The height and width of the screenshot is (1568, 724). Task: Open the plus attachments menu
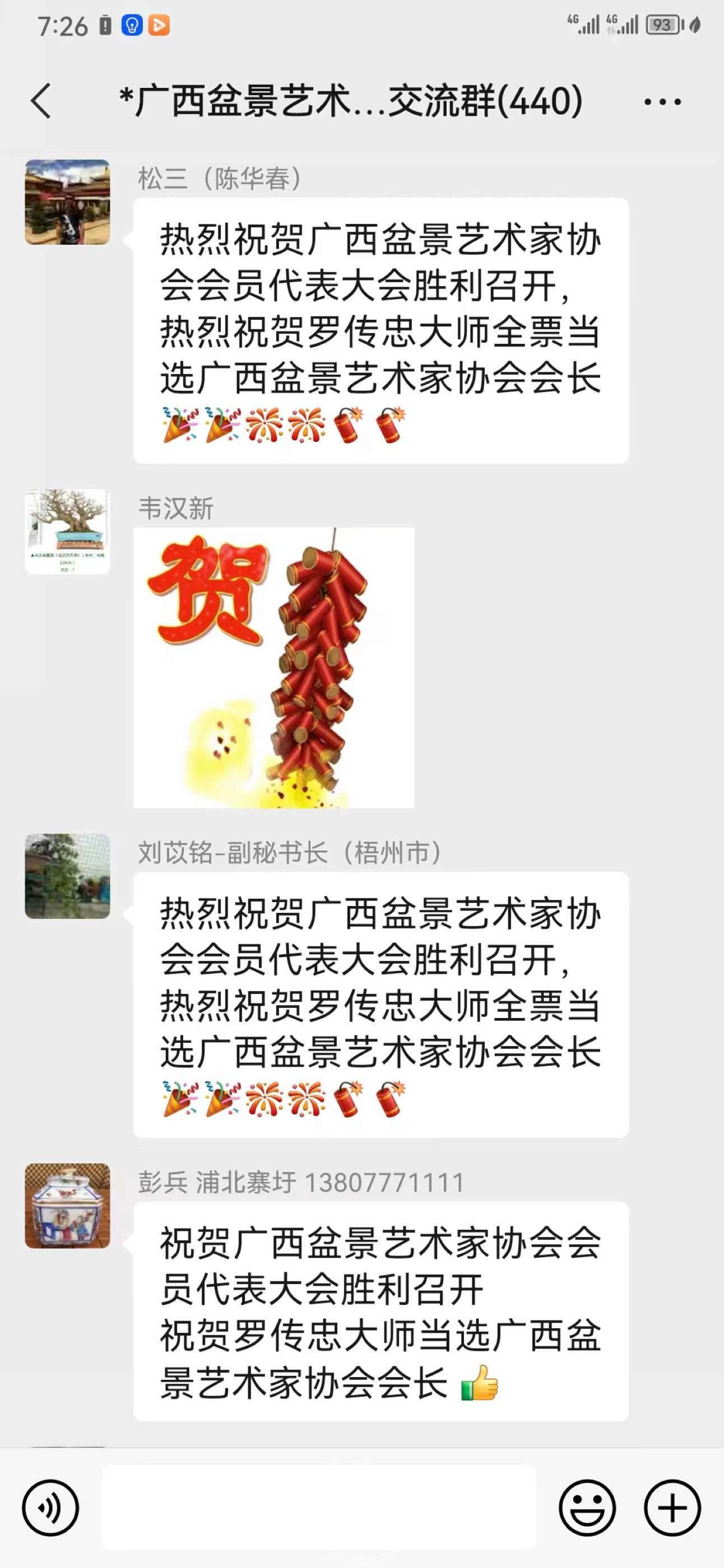click(672, 1507)
